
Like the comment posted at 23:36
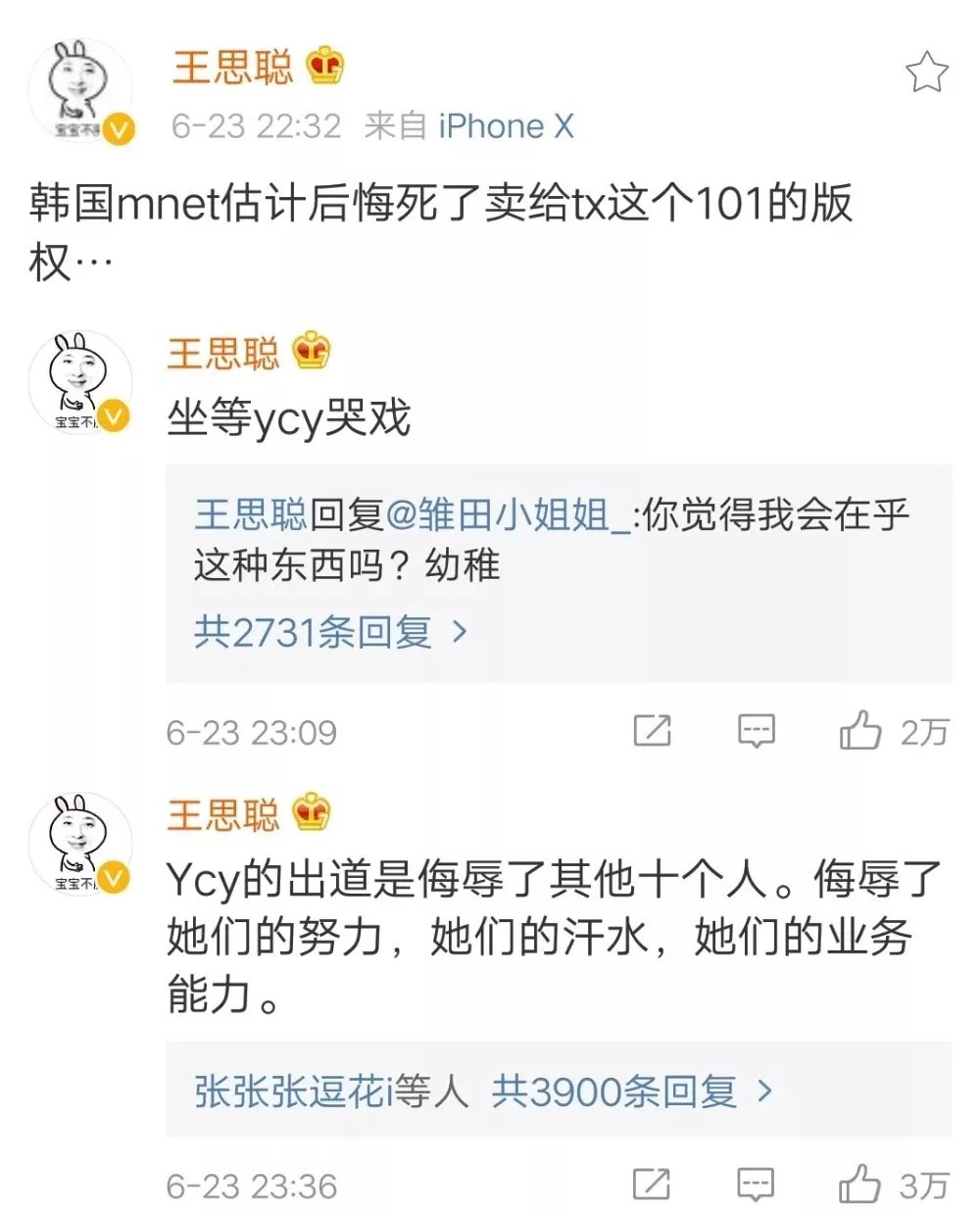point(860,1185)
